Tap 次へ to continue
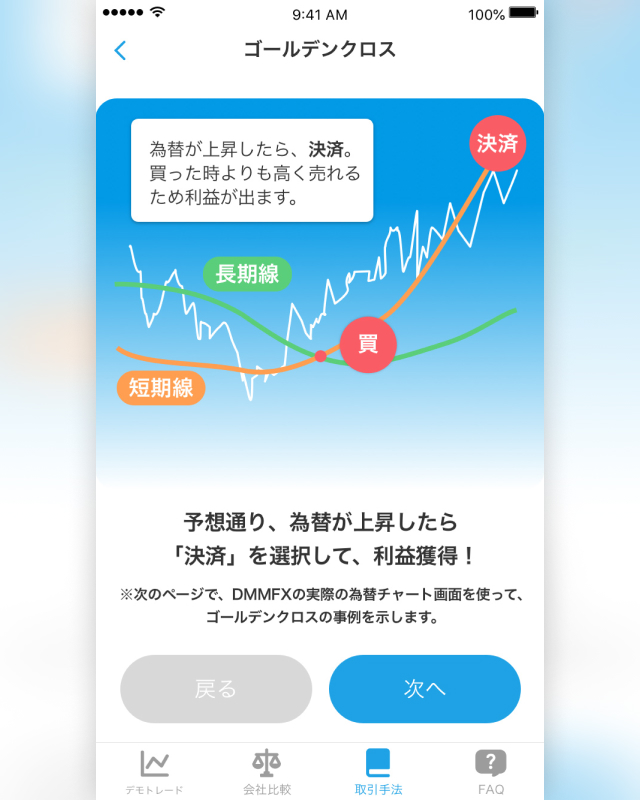Viewport: 640px width, 800px height. pyautogui.click(x=424, y=689)
